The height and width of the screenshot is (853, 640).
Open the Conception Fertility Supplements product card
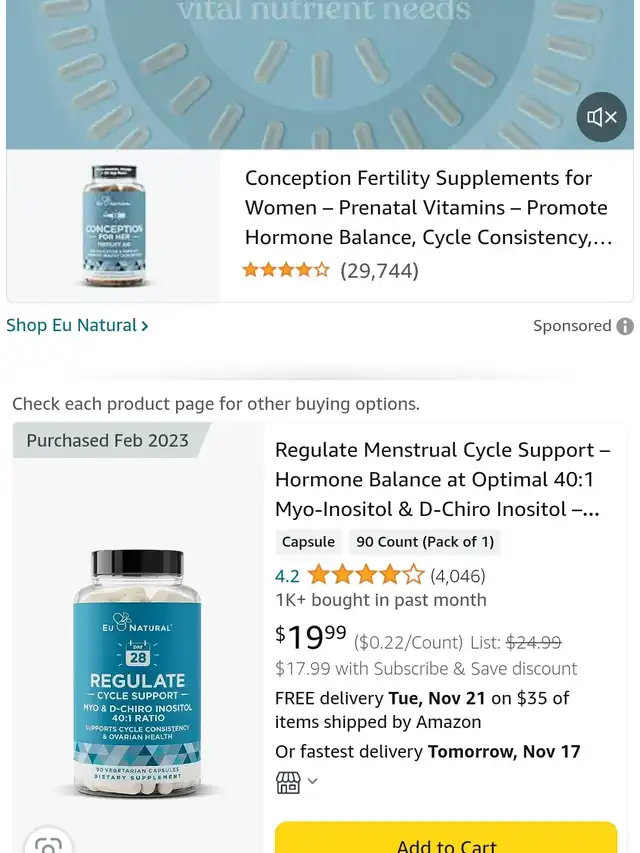click(320, 226)
